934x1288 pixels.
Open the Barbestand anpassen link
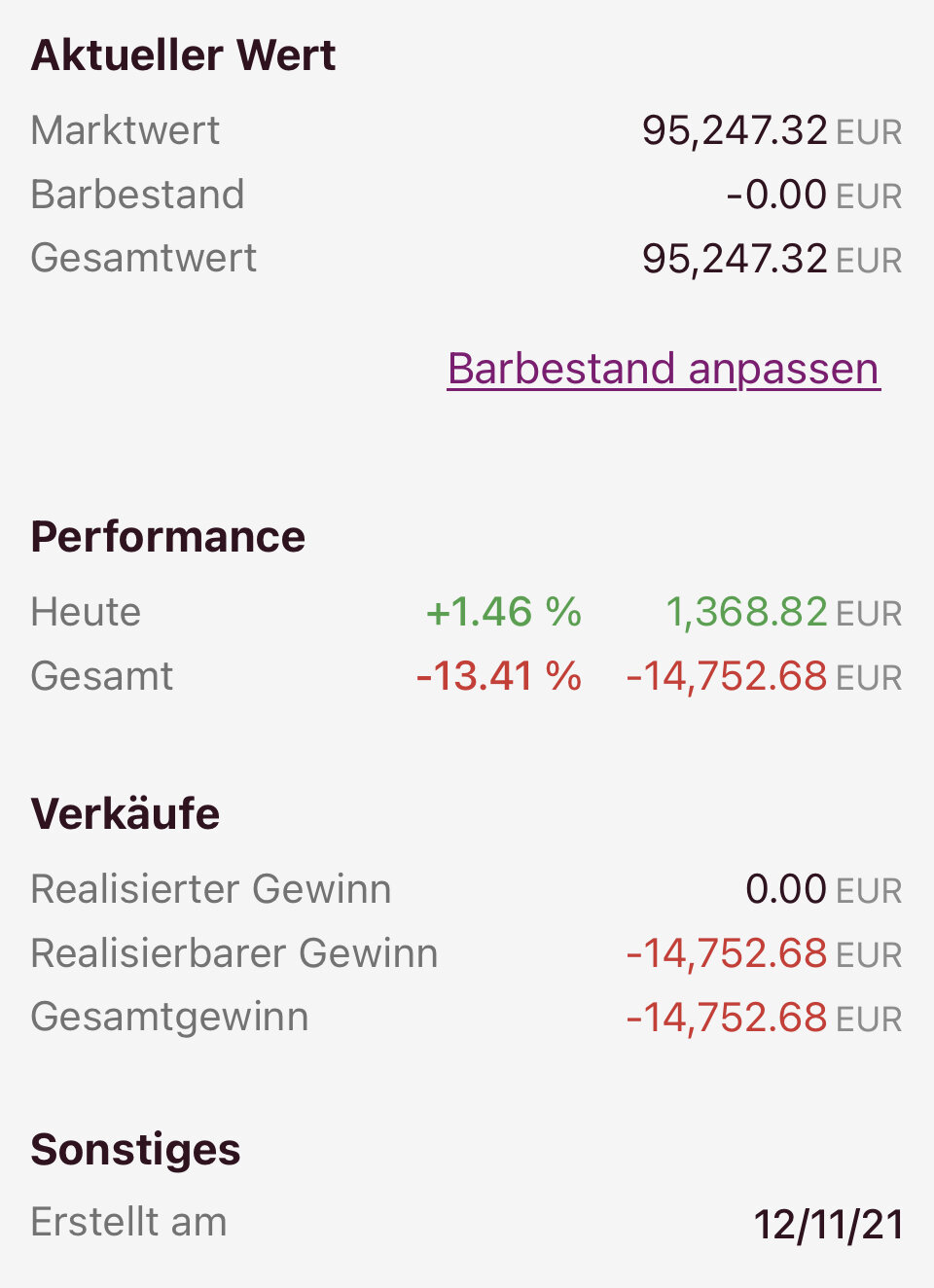[664, 369]
